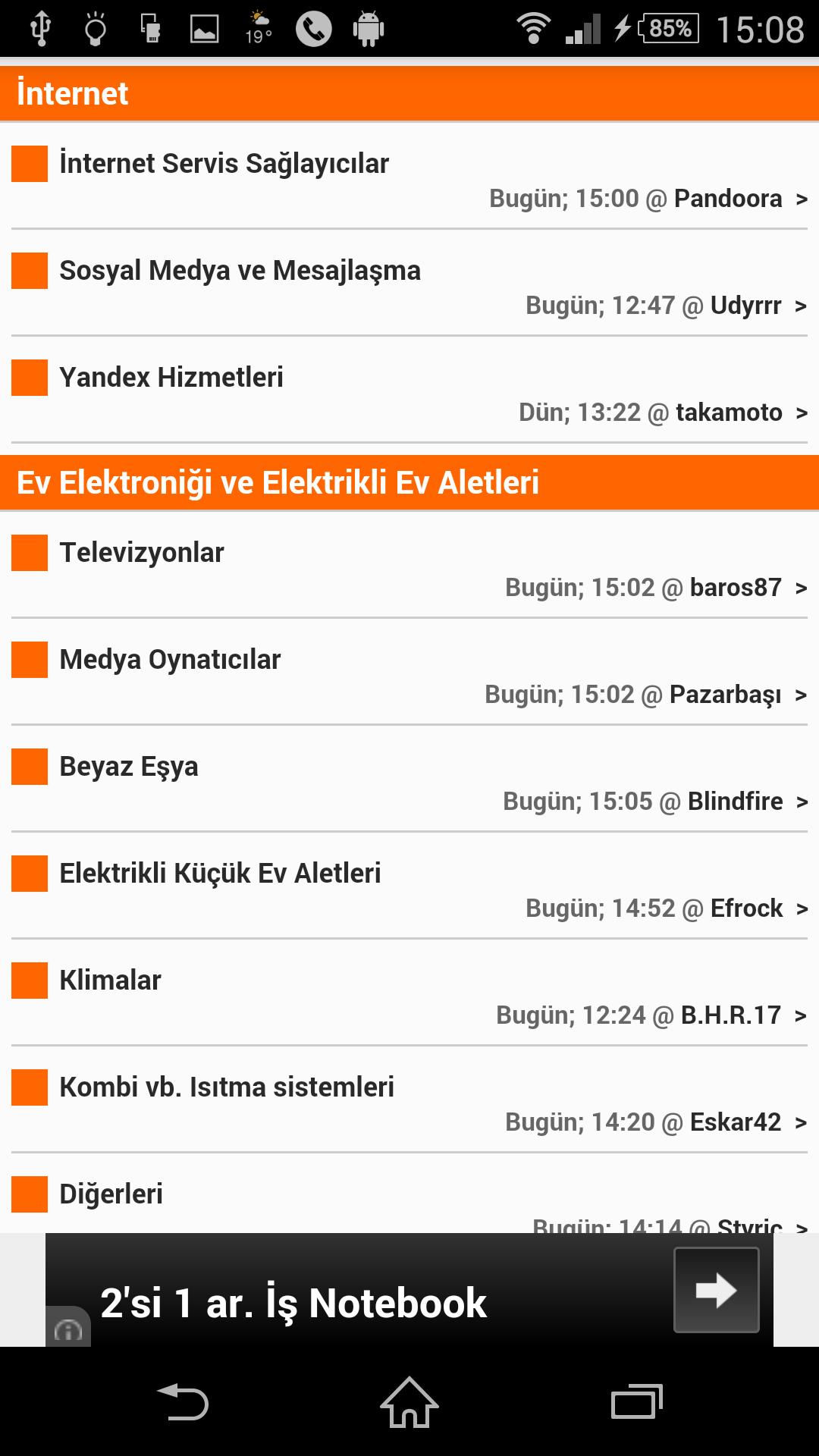
Task: Open the Televizyonlar forum
Action: [x=142, y=553]
